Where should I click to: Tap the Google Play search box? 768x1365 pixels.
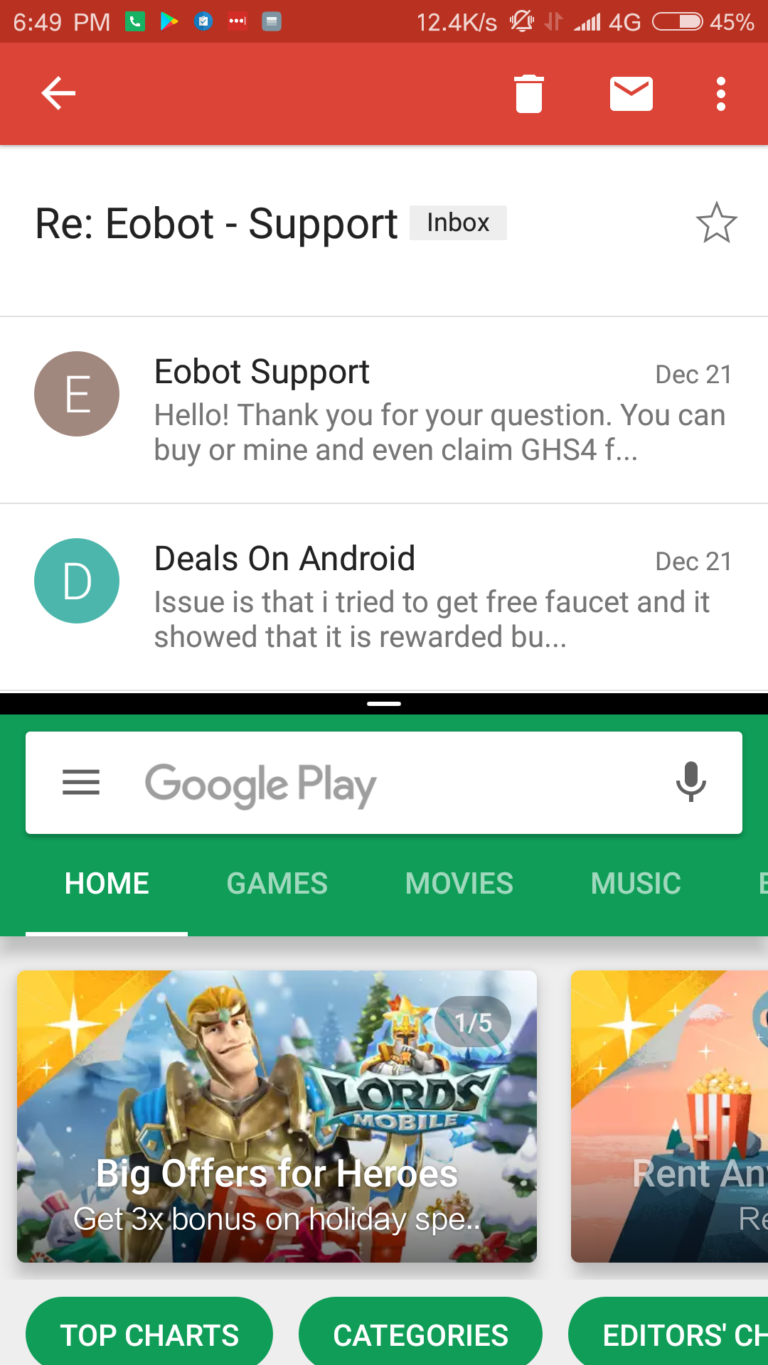pos(400,783)
